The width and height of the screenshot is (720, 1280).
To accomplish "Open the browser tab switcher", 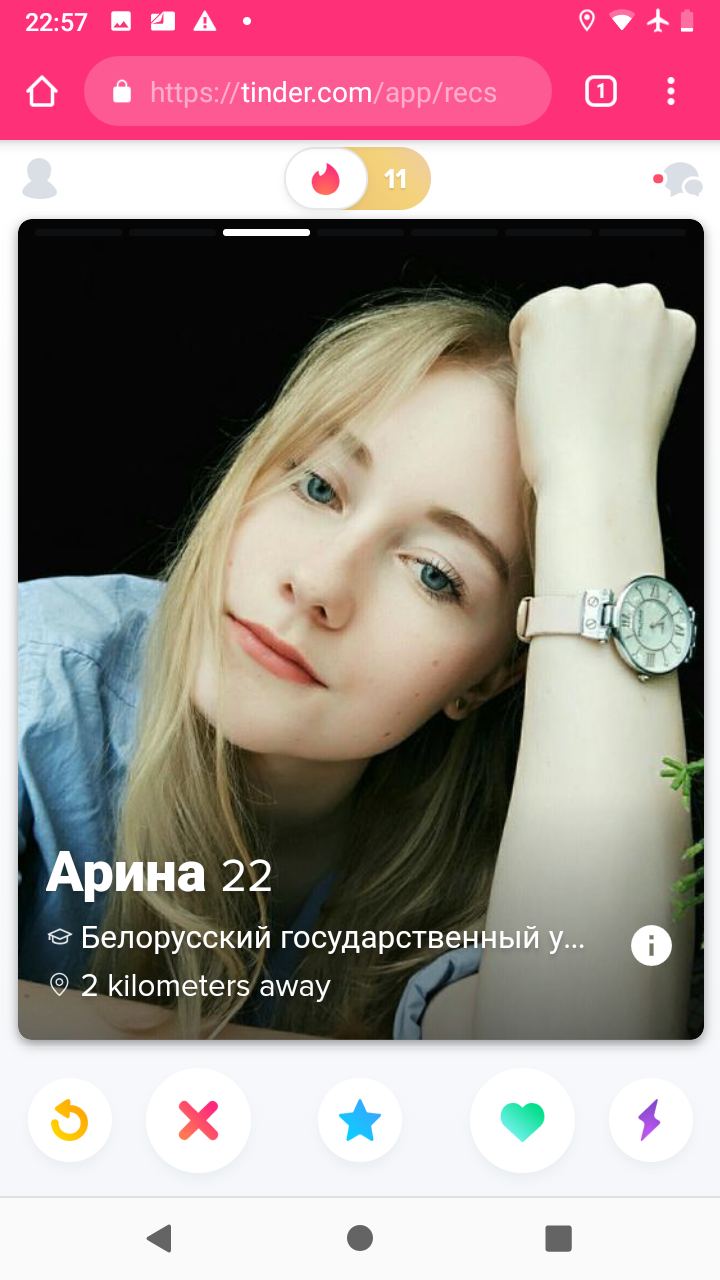I will point(600,92).
